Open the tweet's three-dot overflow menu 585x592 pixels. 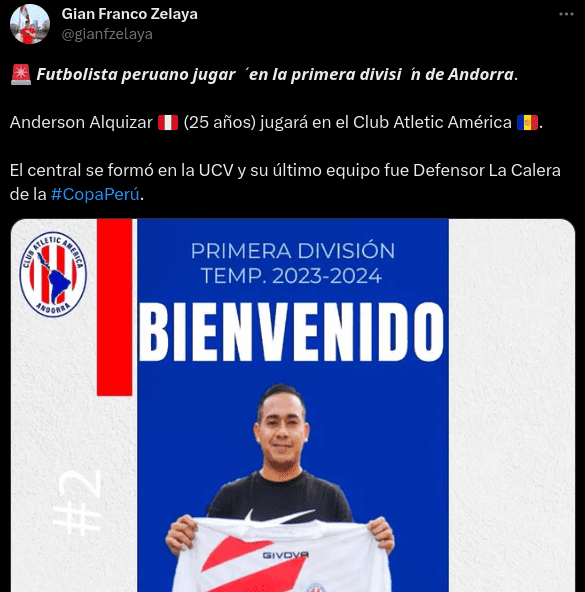566,14
